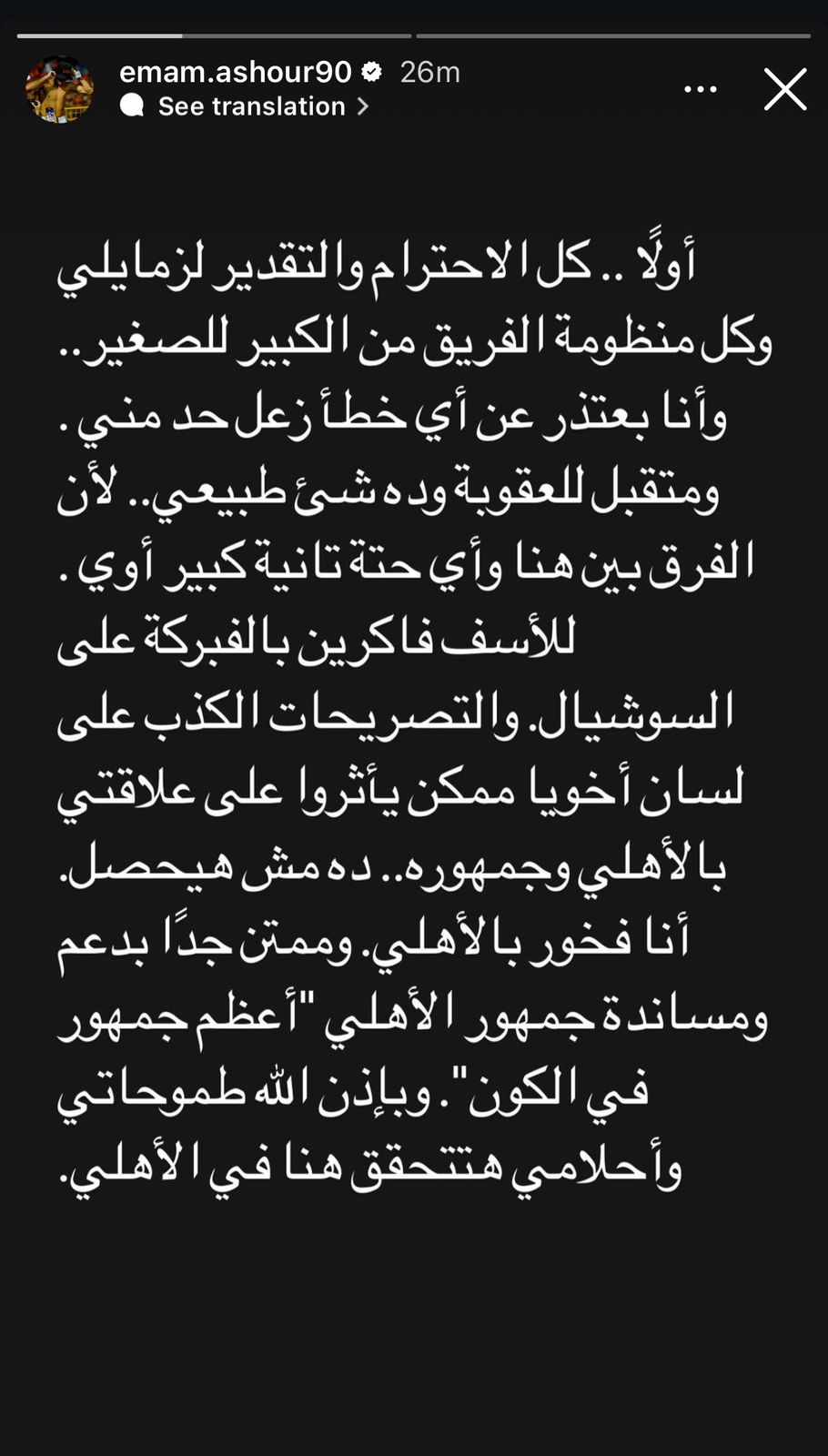
Task: Open emam.ashour90 username profile
Action: 235,72
